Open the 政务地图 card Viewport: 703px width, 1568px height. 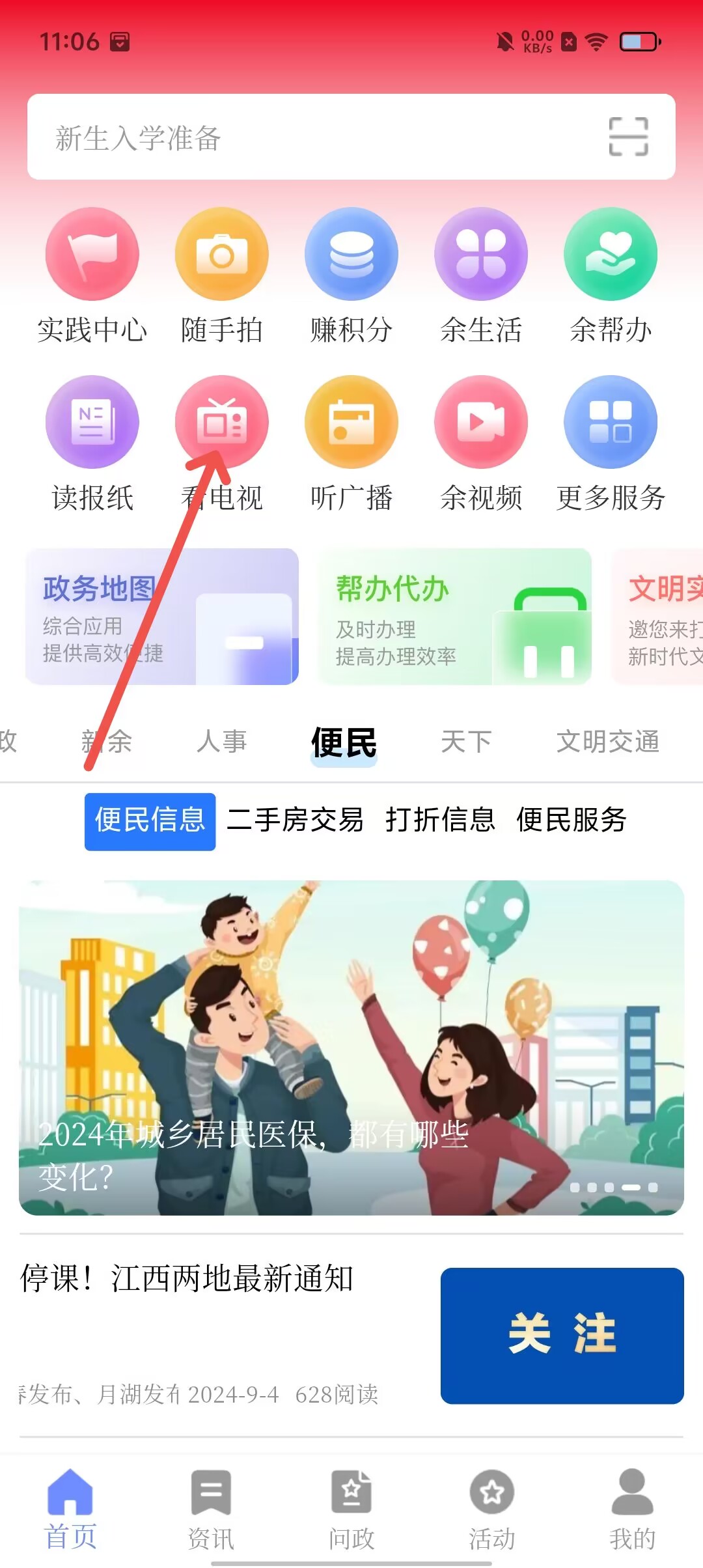(x=161, y=616)
